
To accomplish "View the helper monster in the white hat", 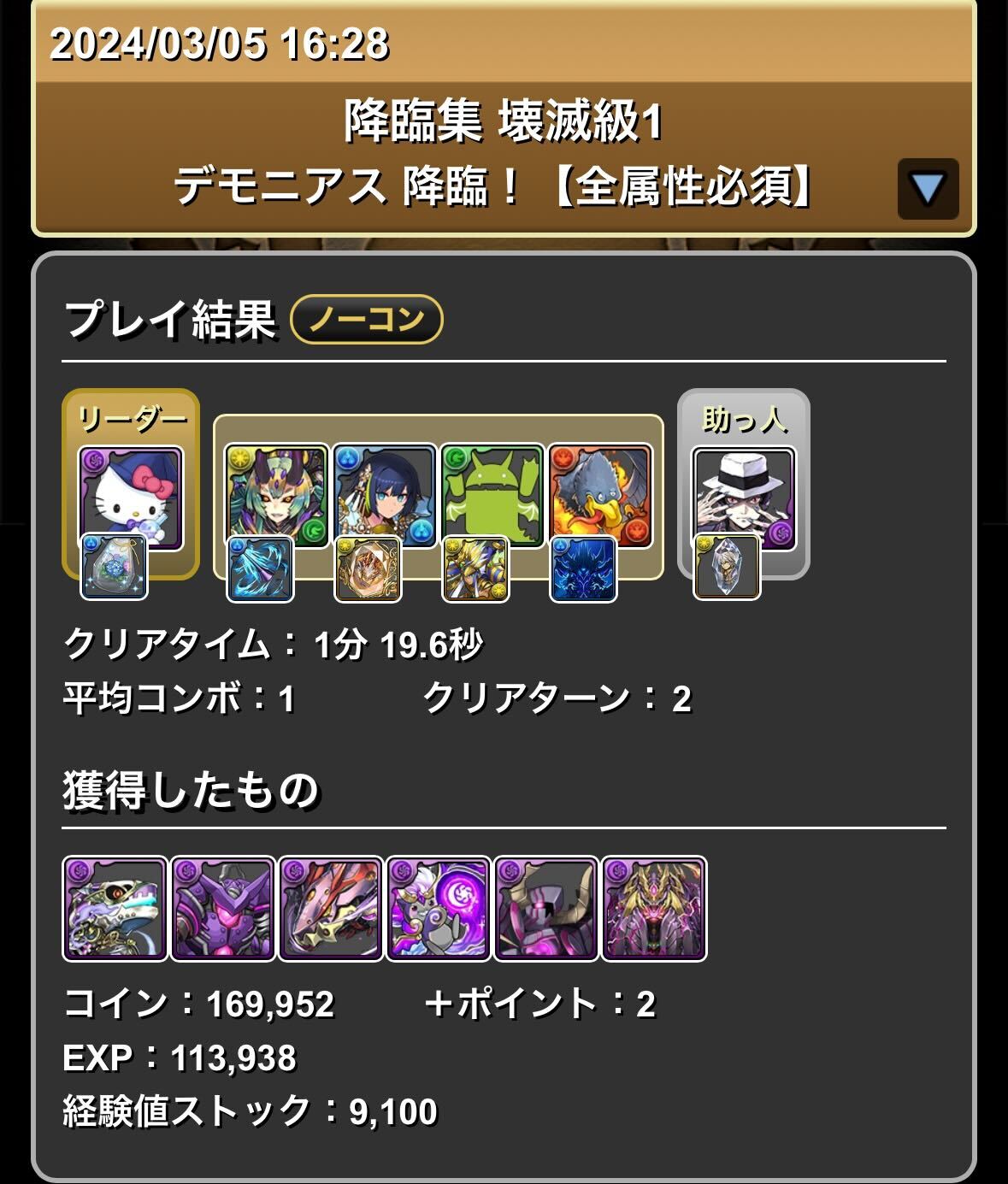I will [x=743, y=497].
